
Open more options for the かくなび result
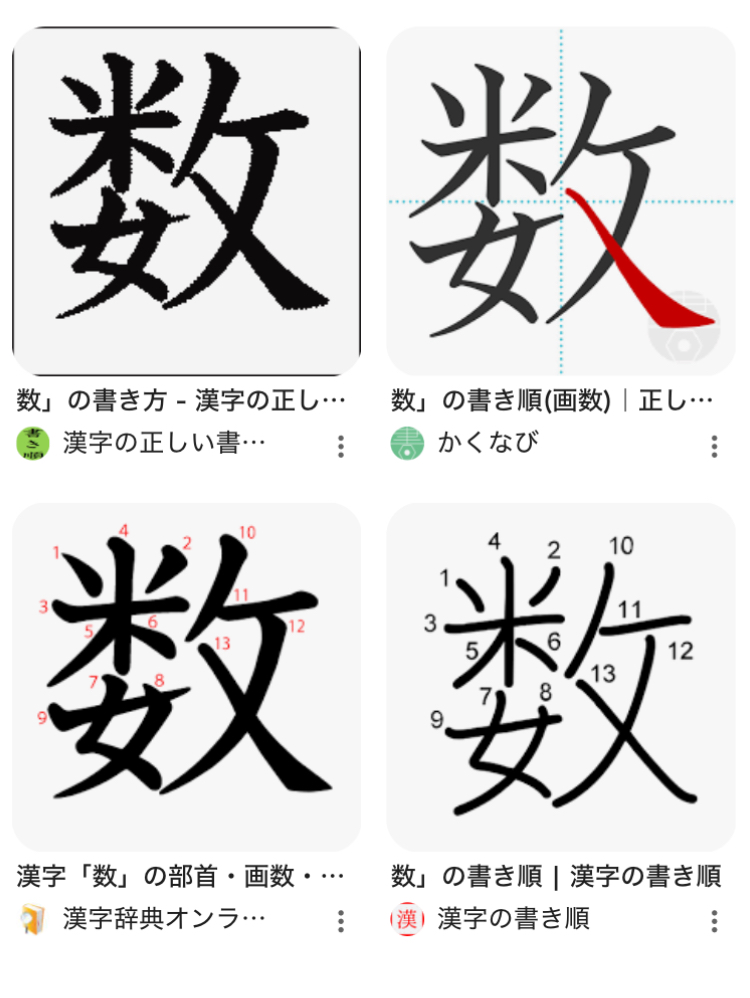coord(714,446)
